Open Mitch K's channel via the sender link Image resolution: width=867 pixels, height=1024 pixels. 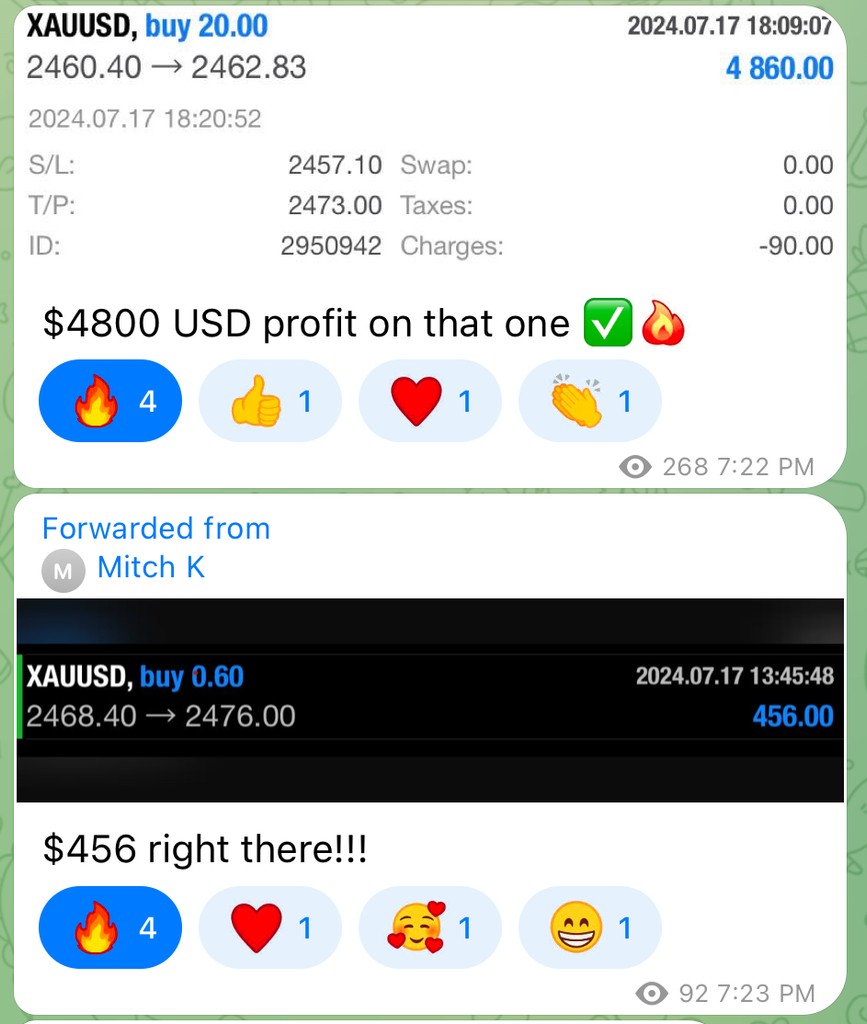[151, 568]
